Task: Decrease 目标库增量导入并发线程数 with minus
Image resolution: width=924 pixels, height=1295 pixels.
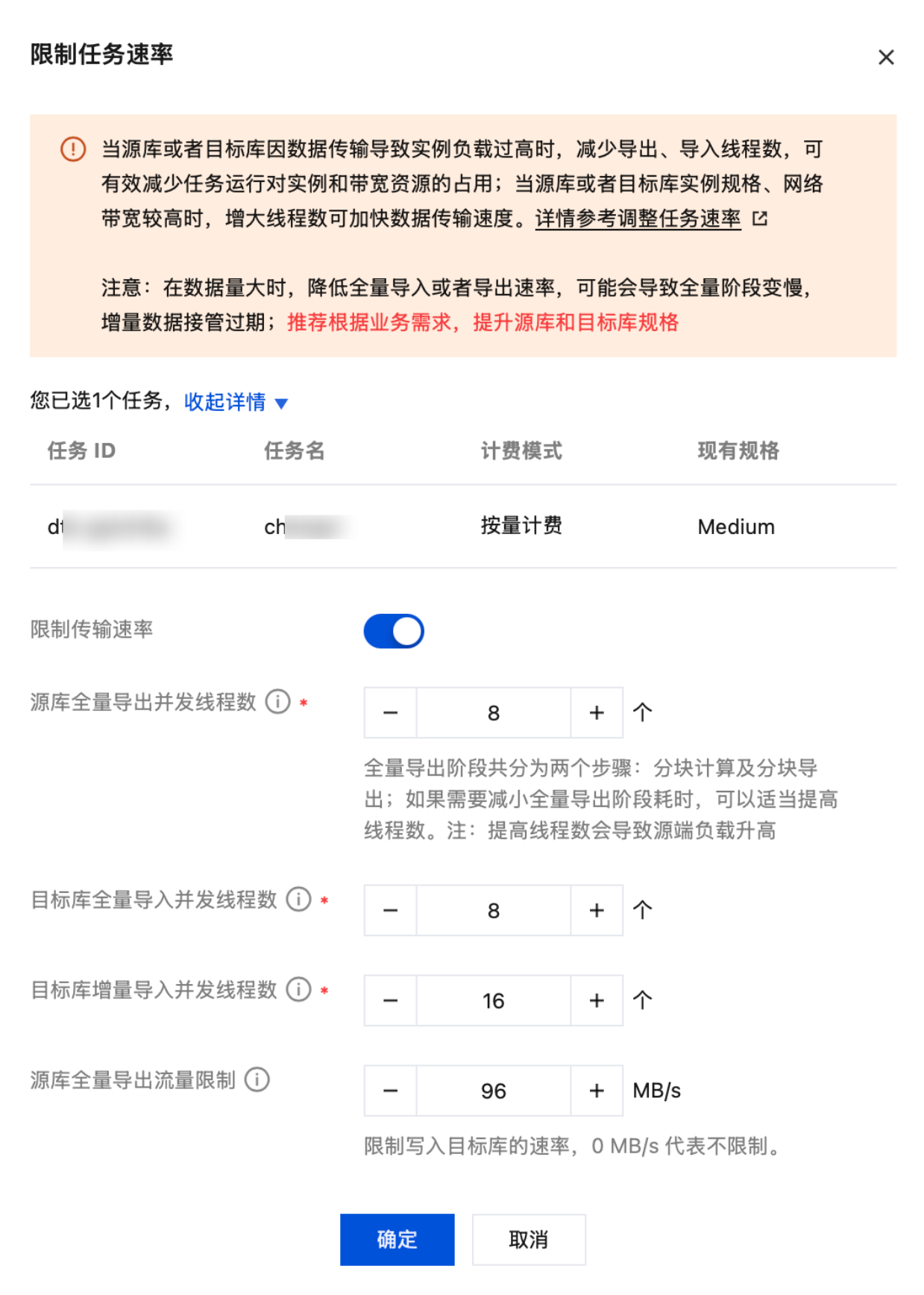Action: (x=390, y=1001)
